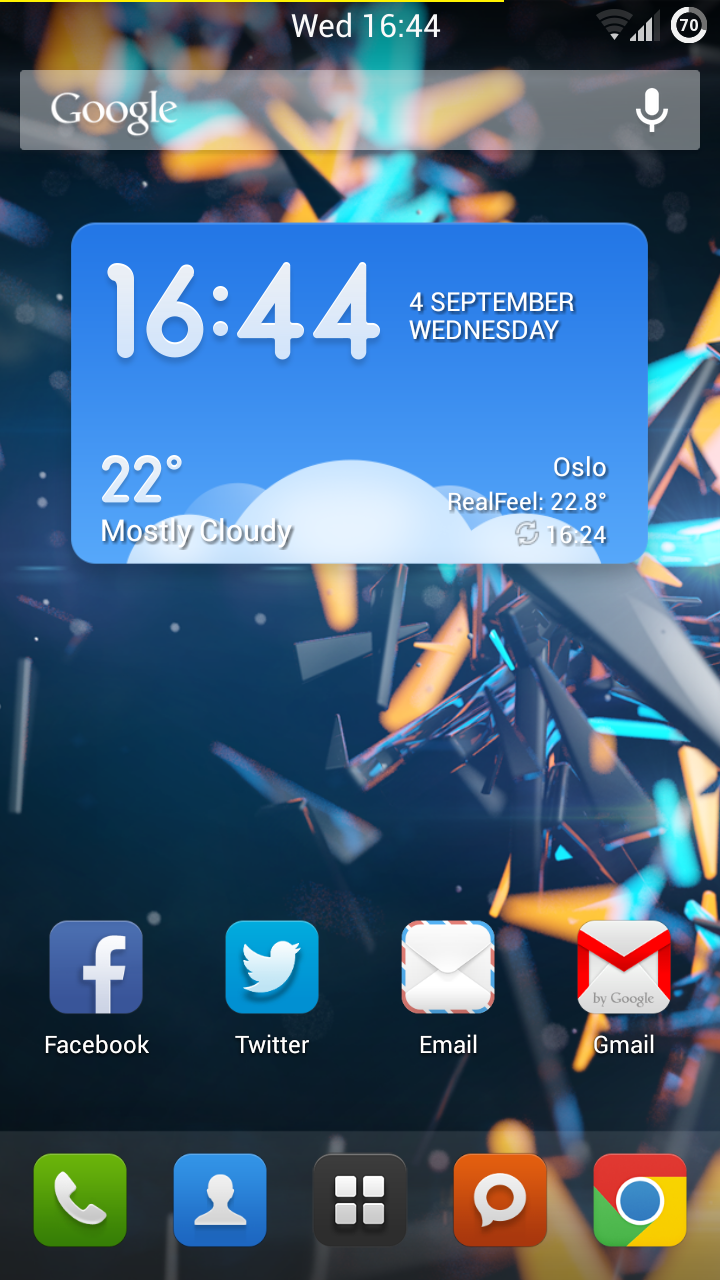720x1280 pixels.
Task: Open the Gmail app
Action: coord(624,967)
